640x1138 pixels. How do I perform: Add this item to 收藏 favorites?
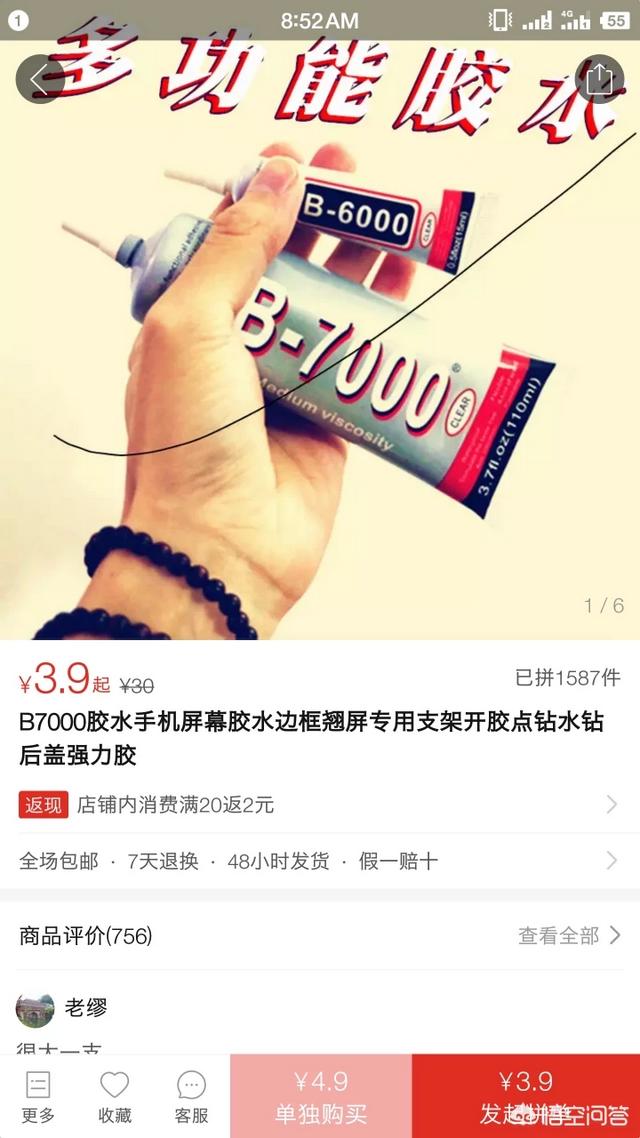click(115, 1096)
